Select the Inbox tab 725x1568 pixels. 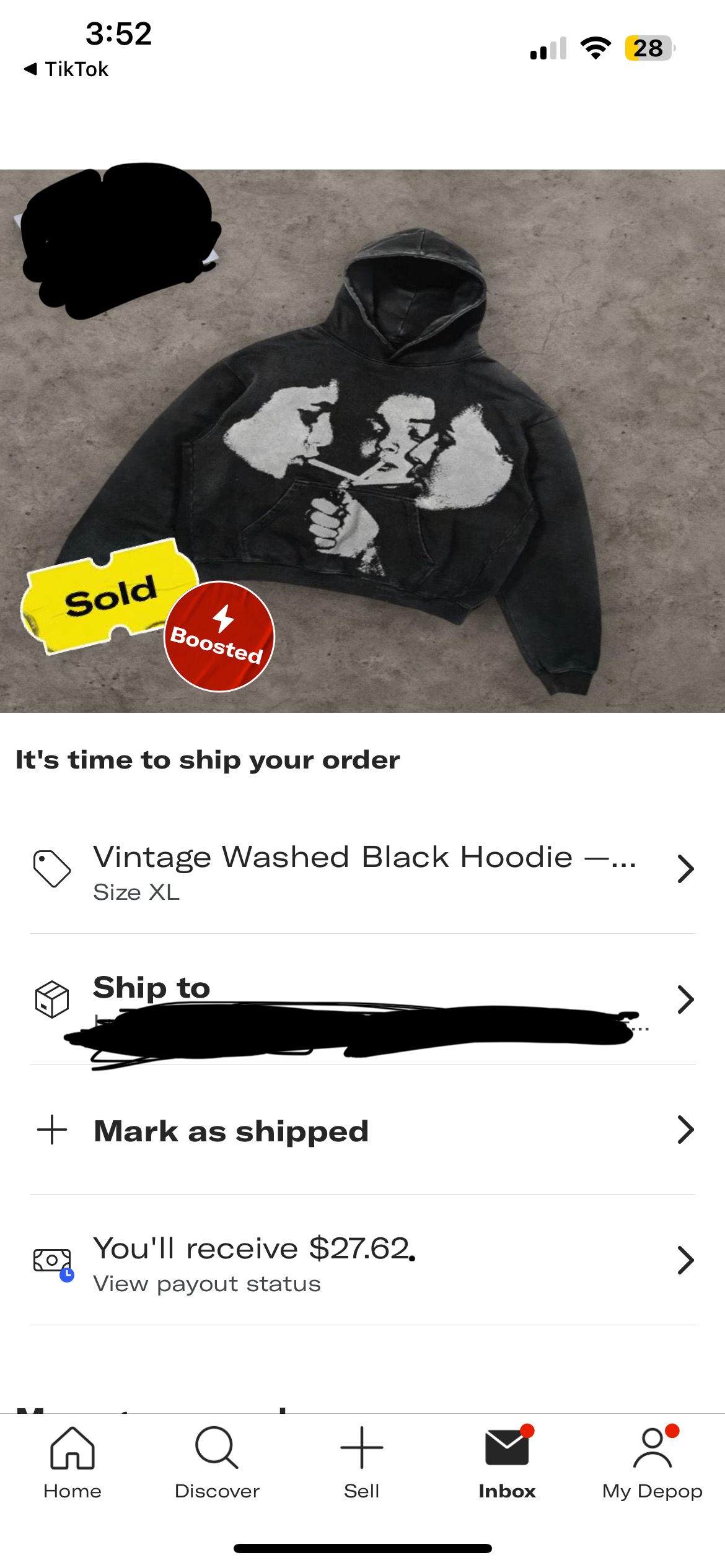(x=507, y=1463)
